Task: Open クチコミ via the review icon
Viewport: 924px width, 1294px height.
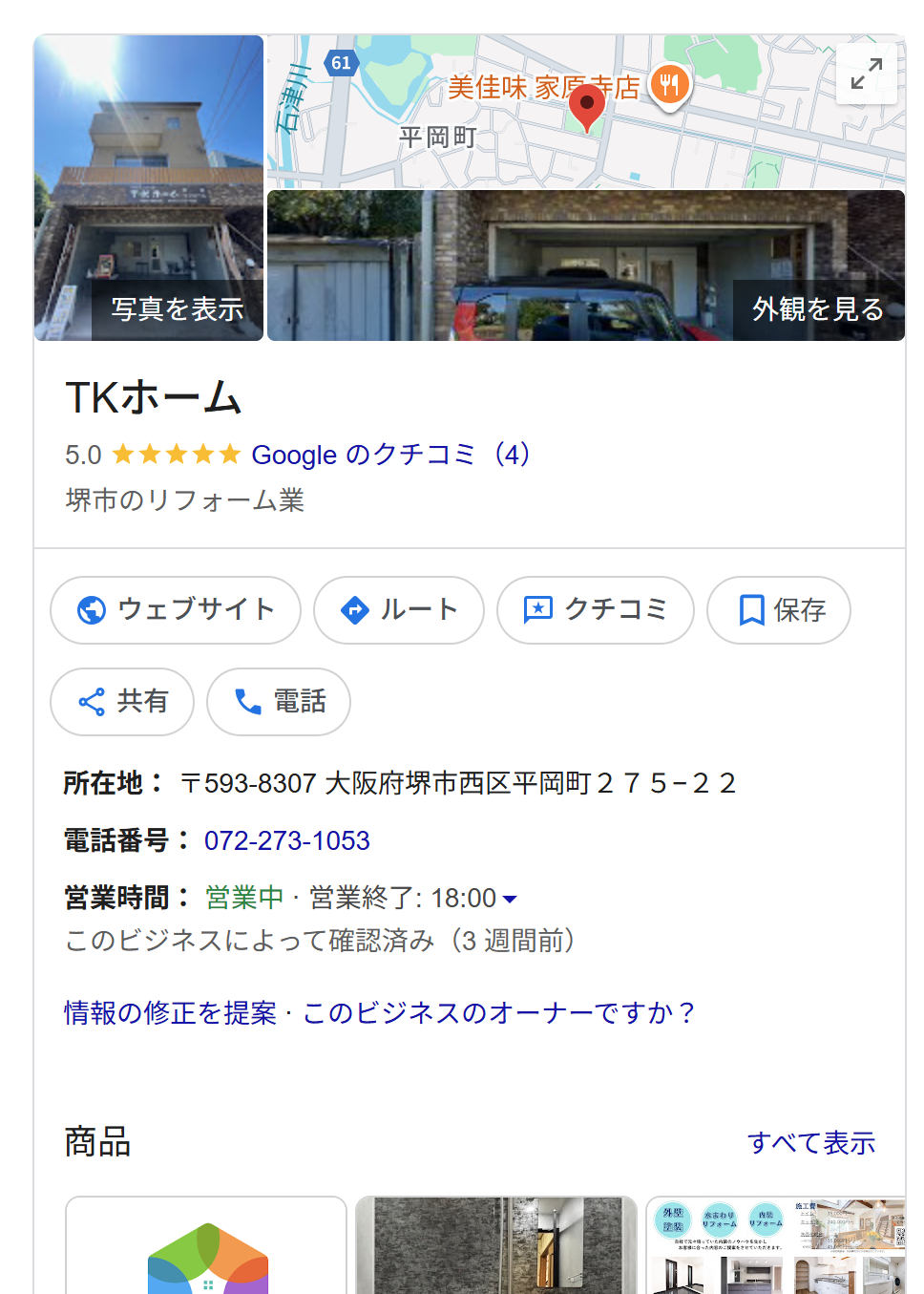Action: (538, 610)
